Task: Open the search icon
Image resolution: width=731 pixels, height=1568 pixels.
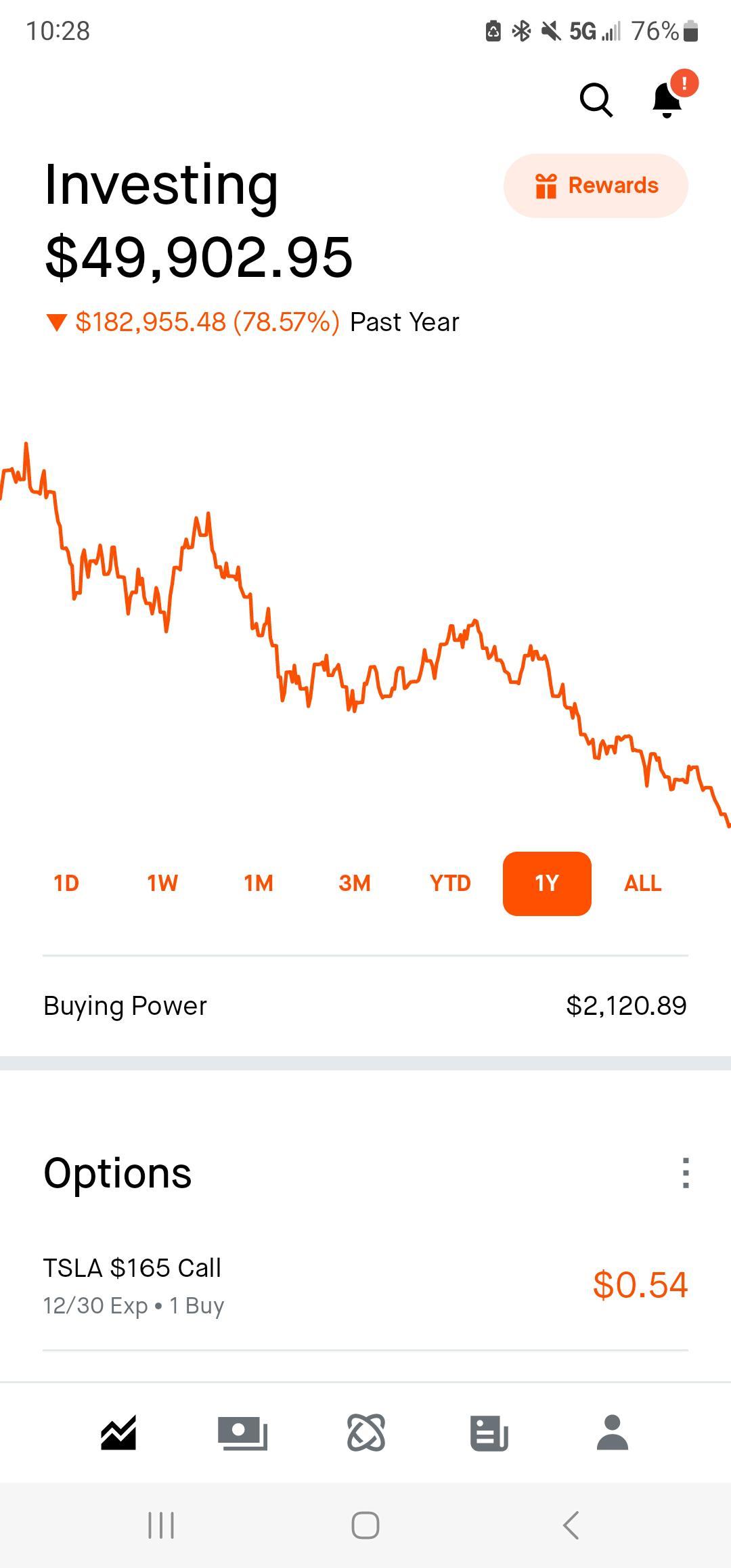Action: tap(596, 100)
